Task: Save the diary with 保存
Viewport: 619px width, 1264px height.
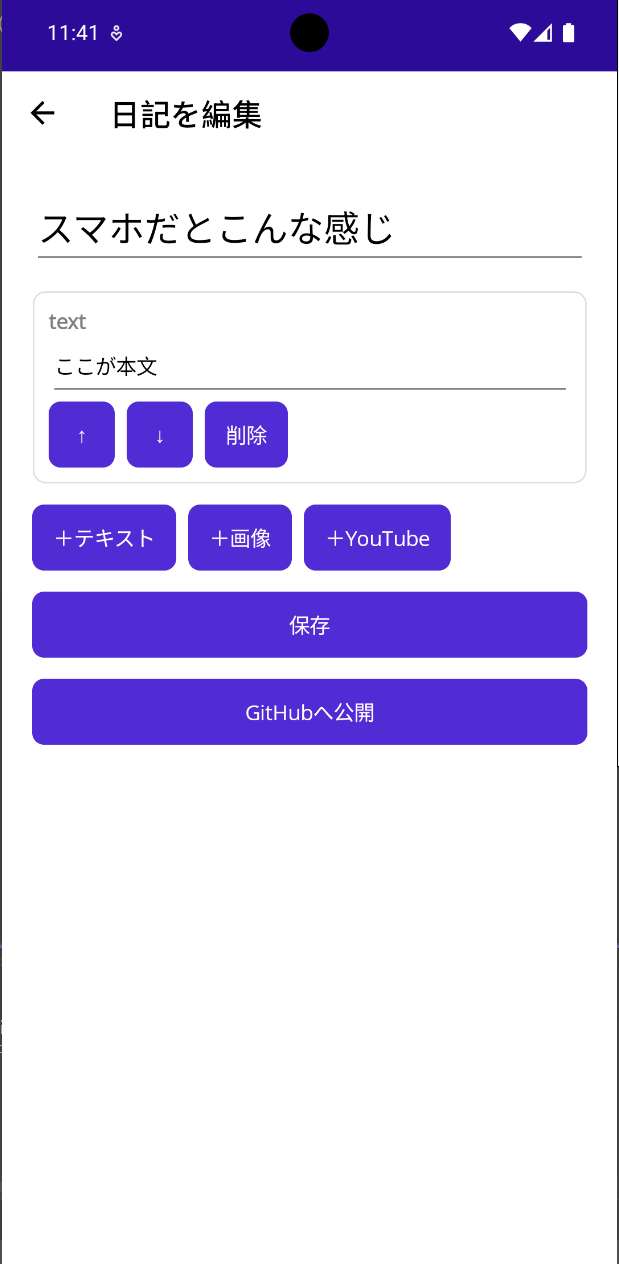Action: pyautogui.click(x=310, y=625)
